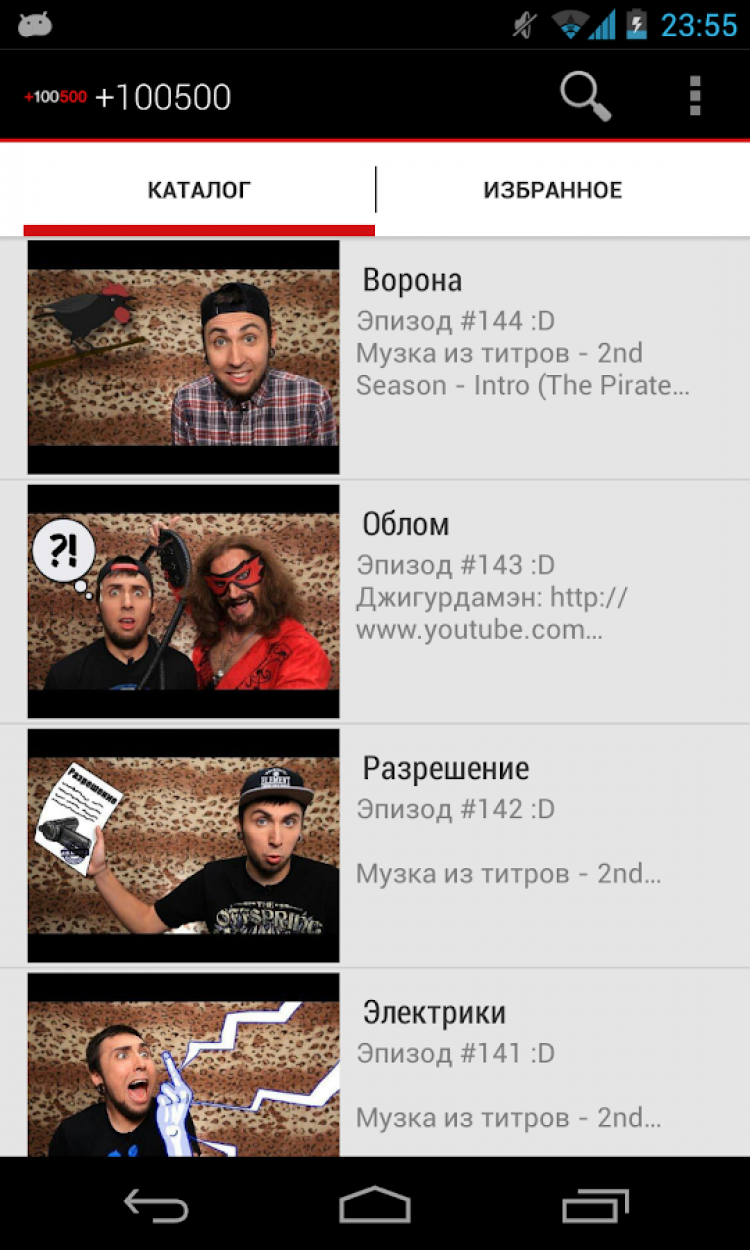This screenshot has width=750, height=1250.
Task: Tap the system home button
Action: coord(375,1204)
